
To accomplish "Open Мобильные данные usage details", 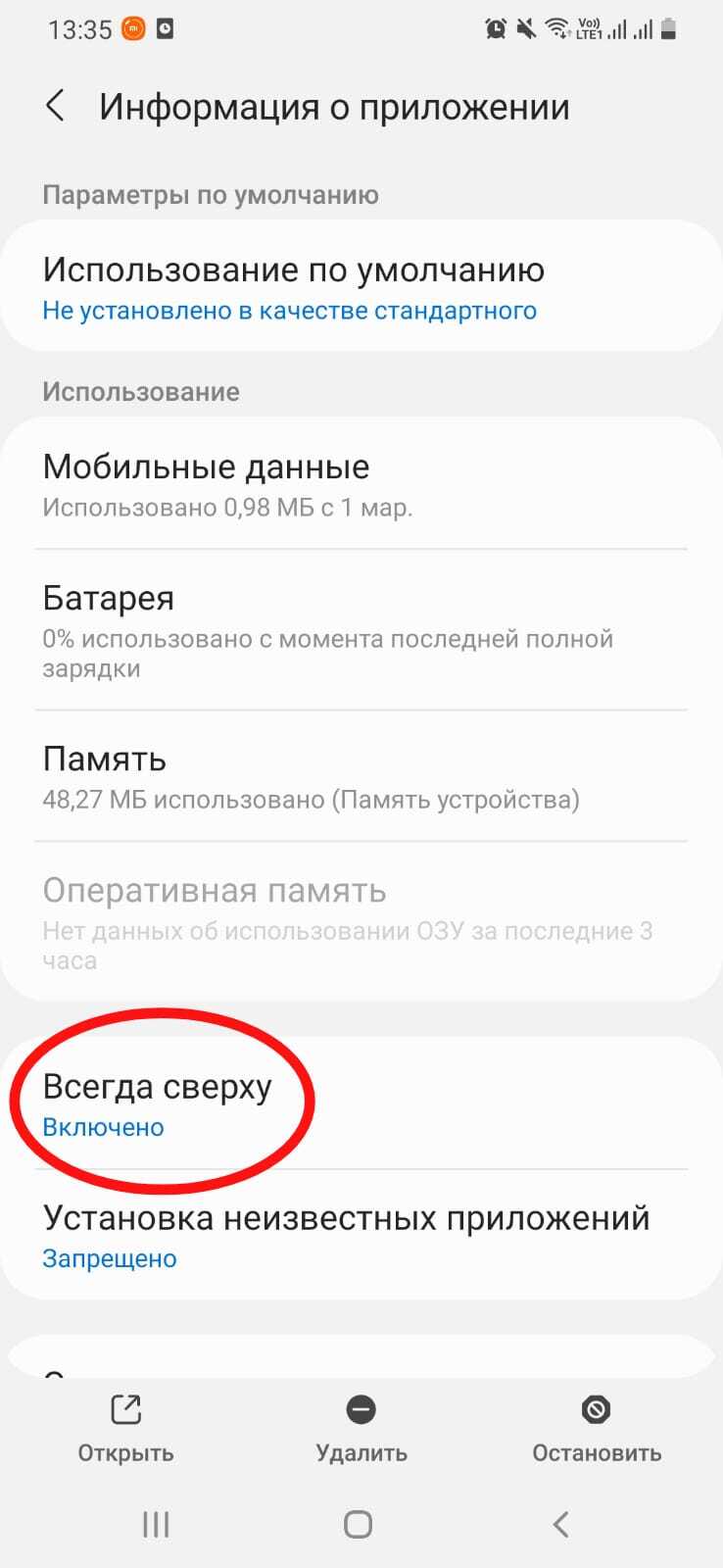I will [361, 484].
